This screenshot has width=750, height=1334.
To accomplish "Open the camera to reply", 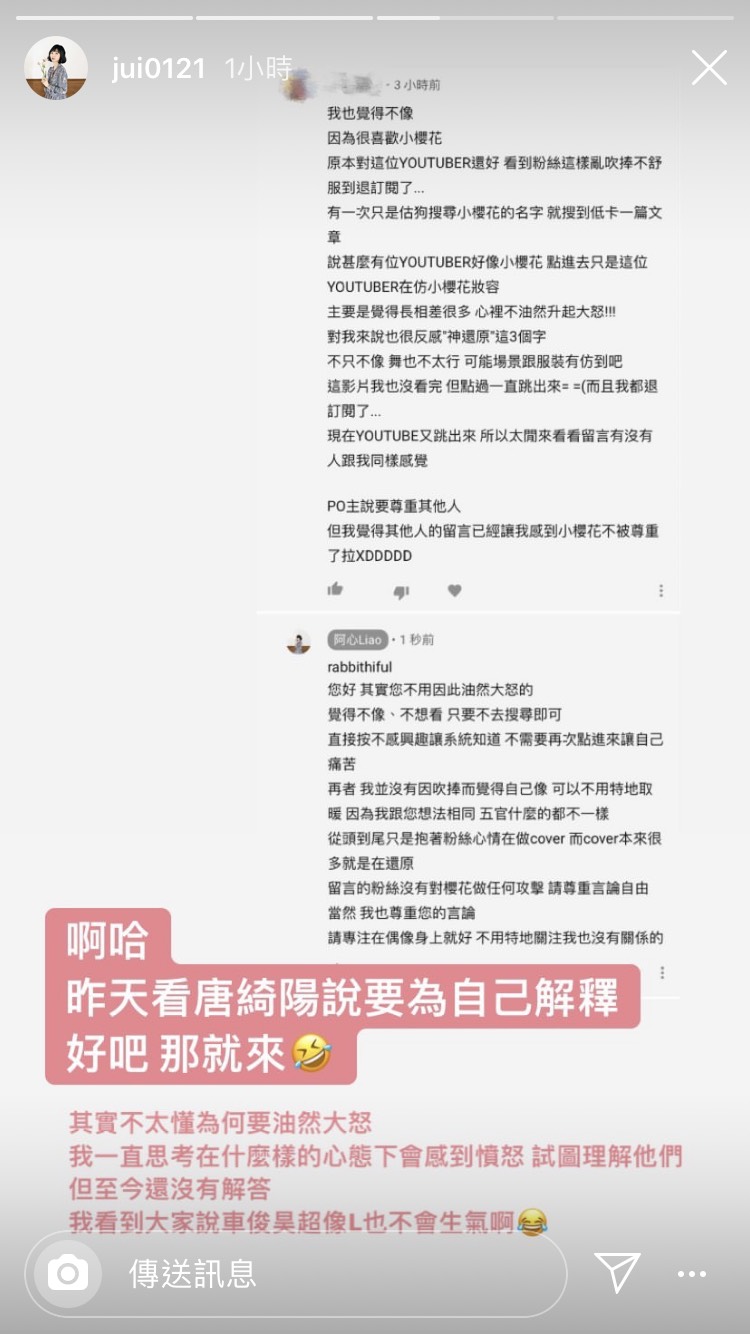I will (68, 1273).
